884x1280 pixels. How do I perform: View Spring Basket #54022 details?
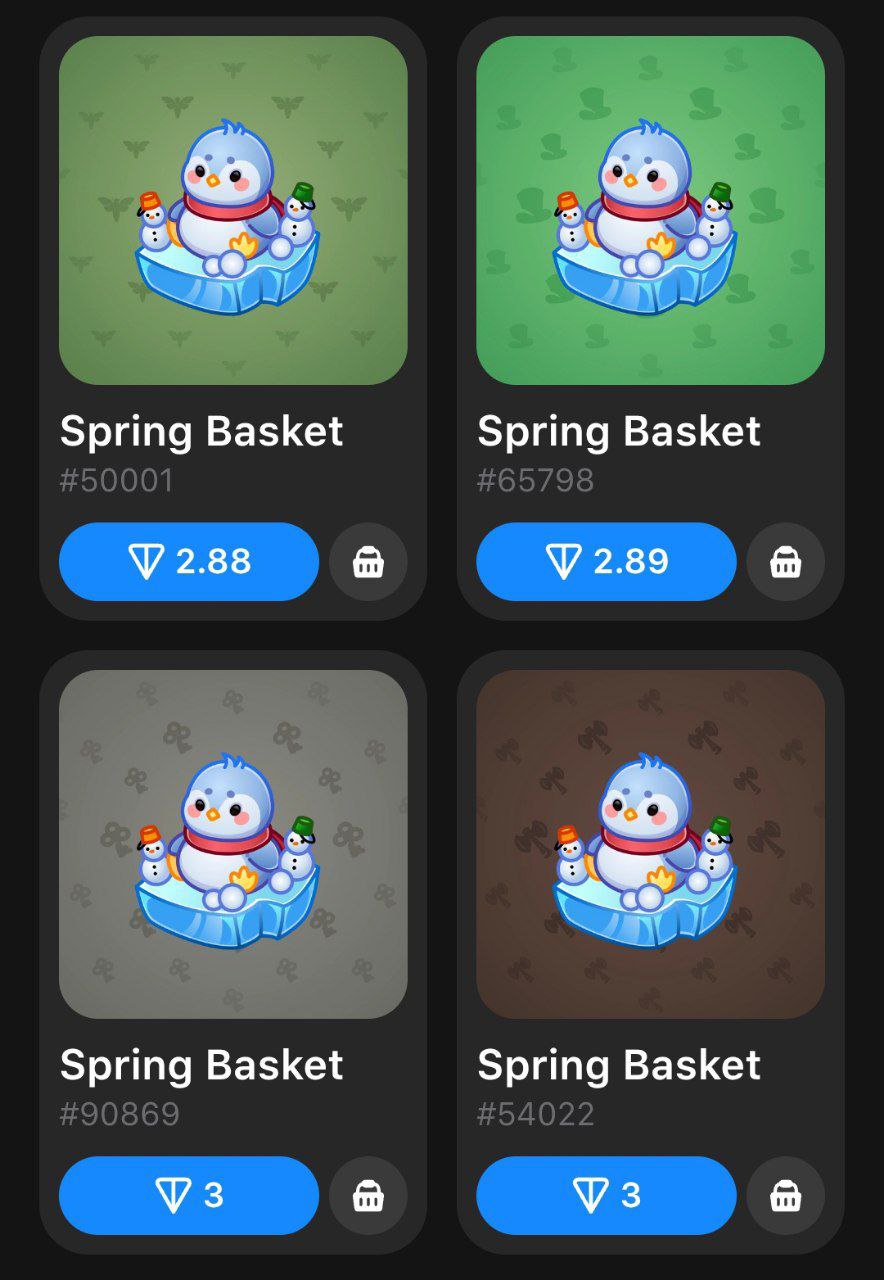point(650,844)
